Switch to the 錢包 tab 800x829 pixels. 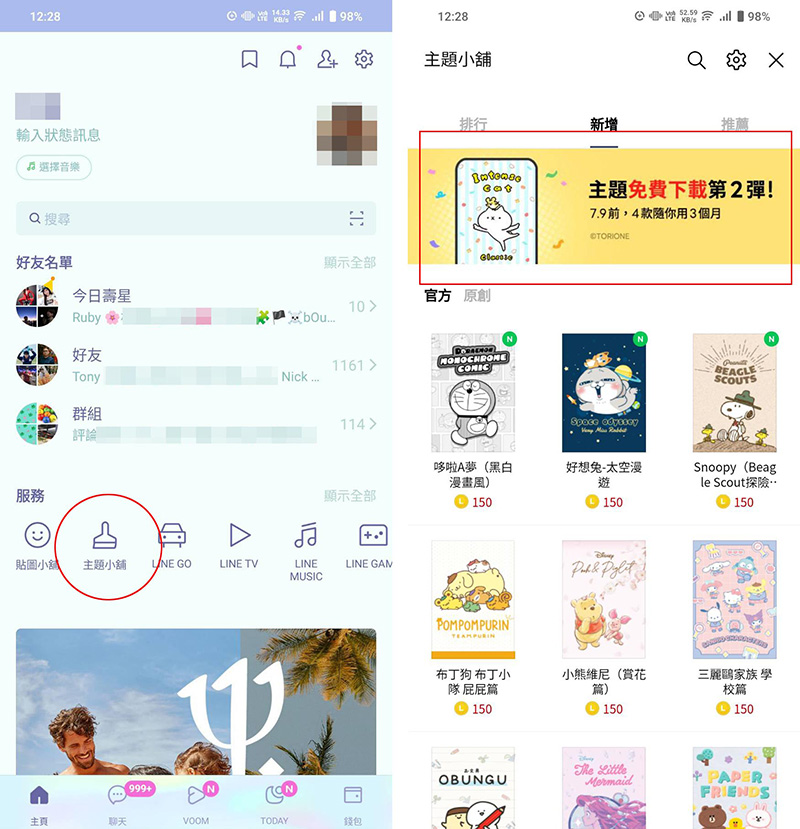[x=352, y=802]
